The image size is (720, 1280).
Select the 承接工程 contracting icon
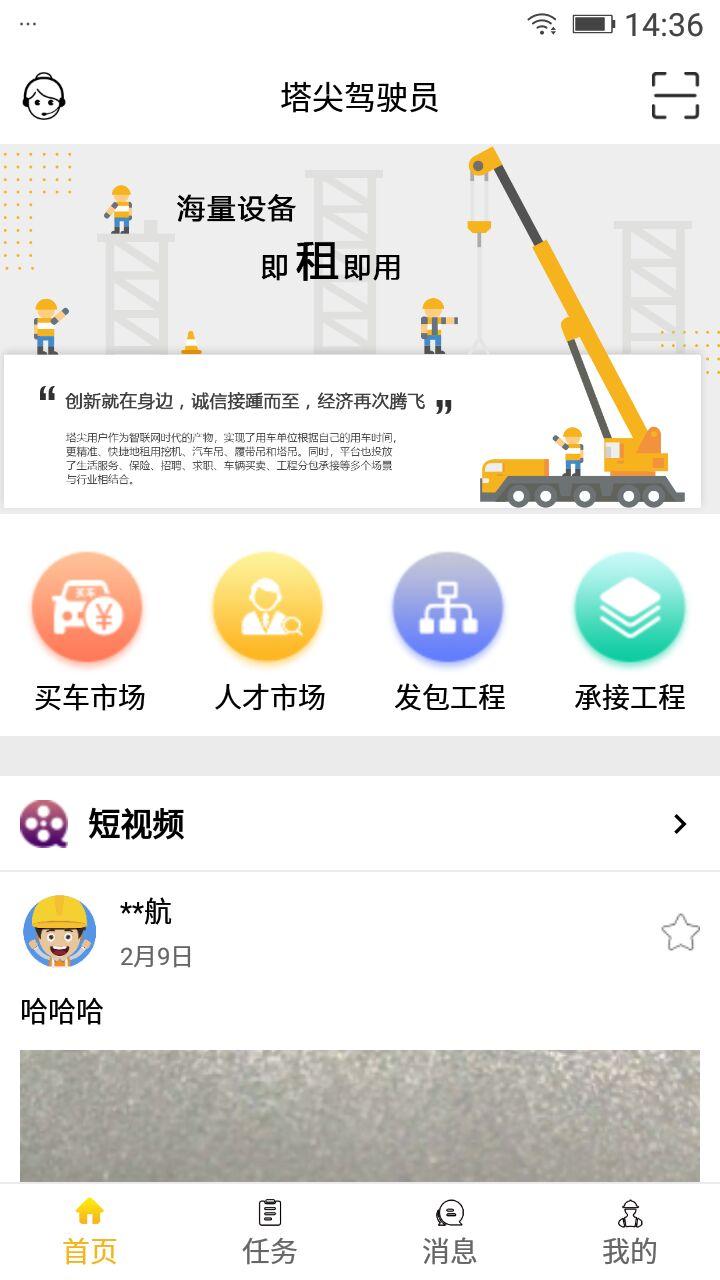(628, 607)
